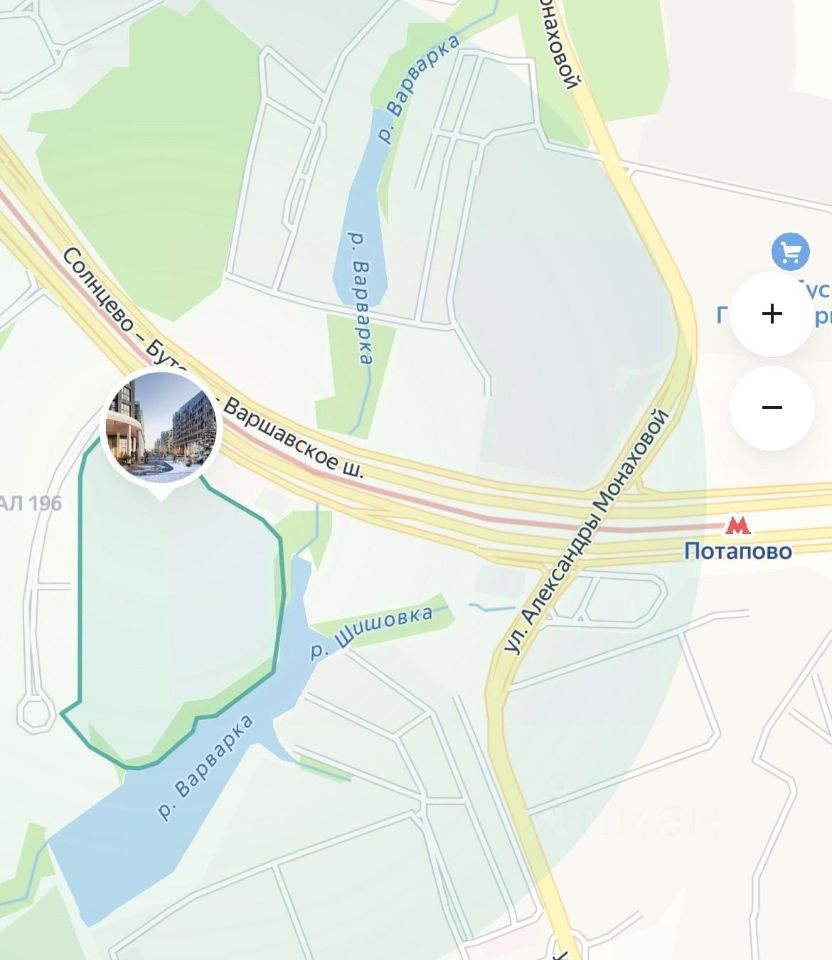Tap the Потапово metro station marker

(x=737, y=525)
